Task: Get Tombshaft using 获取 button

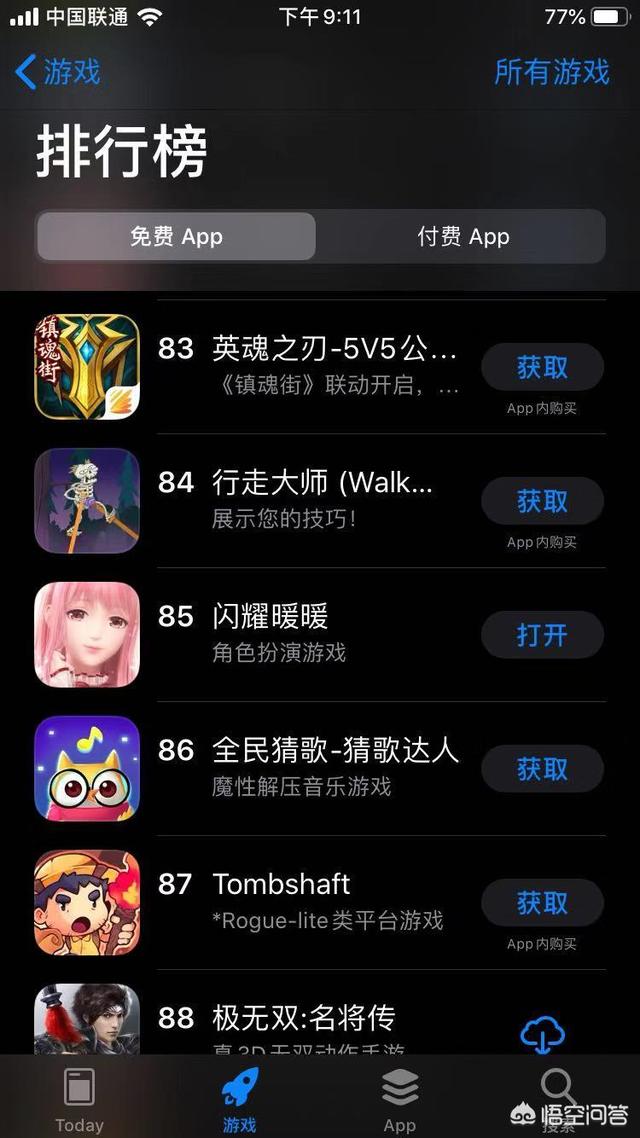Action: [x=542, y=904]
